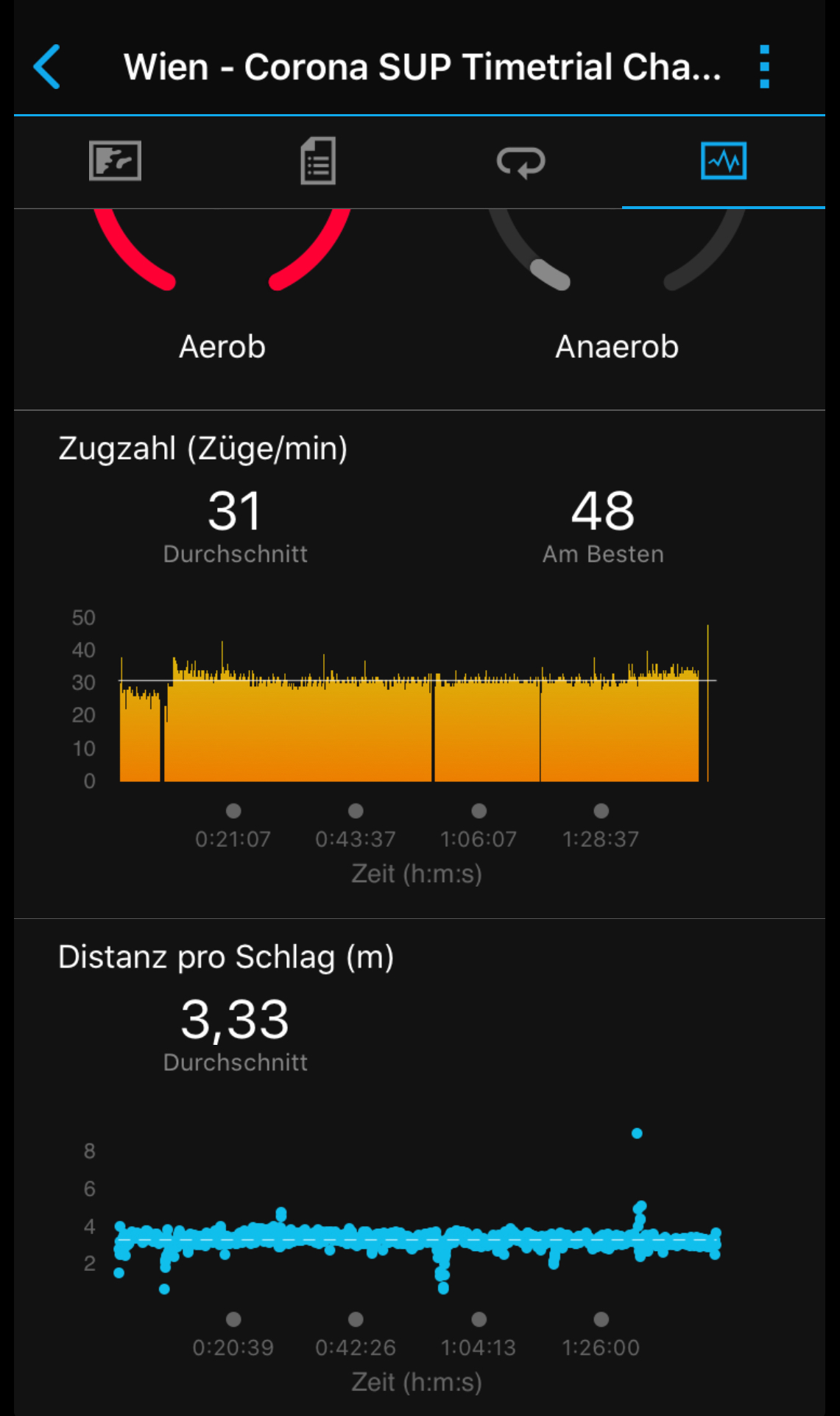The image size is (840, 1416).
Task: Open the three-dot overflow menu
Action: pos(764,67)
